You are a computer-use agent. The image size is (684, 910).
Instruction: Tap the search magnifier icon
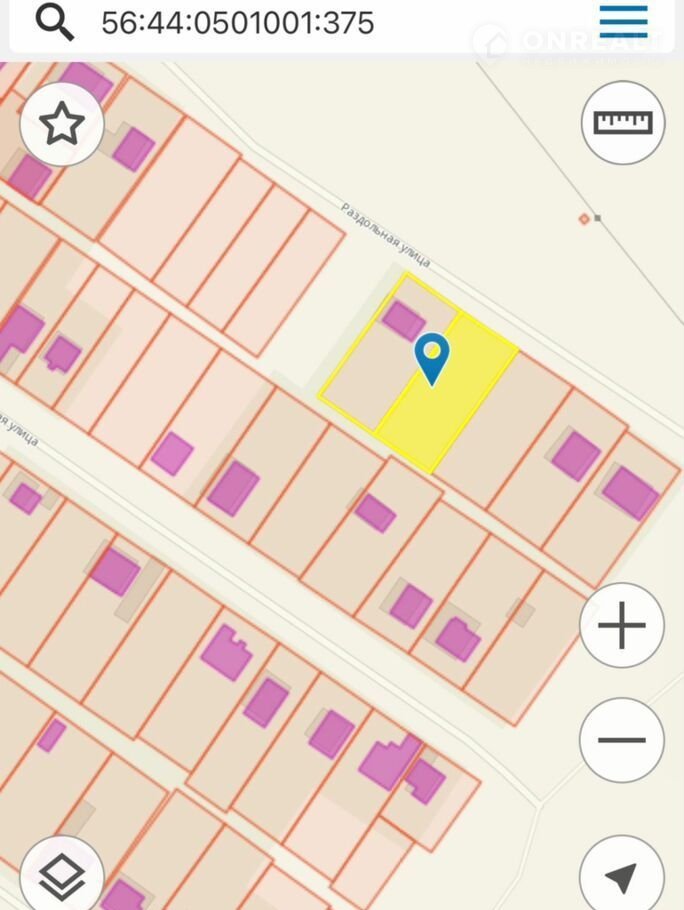pyautogui.click(x=54, y=22)
